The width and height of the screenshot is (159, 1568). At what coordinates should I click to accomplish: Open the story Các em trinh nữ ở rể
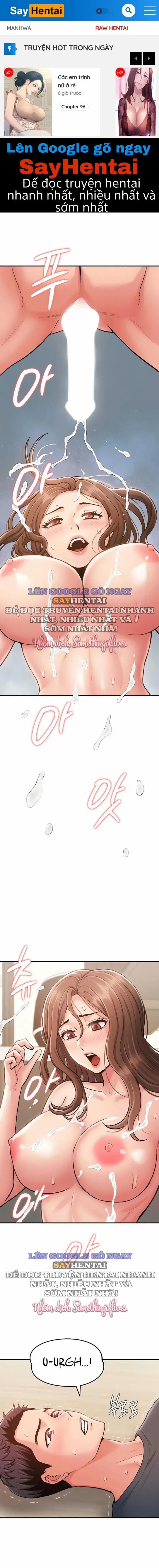coord(74,81)
